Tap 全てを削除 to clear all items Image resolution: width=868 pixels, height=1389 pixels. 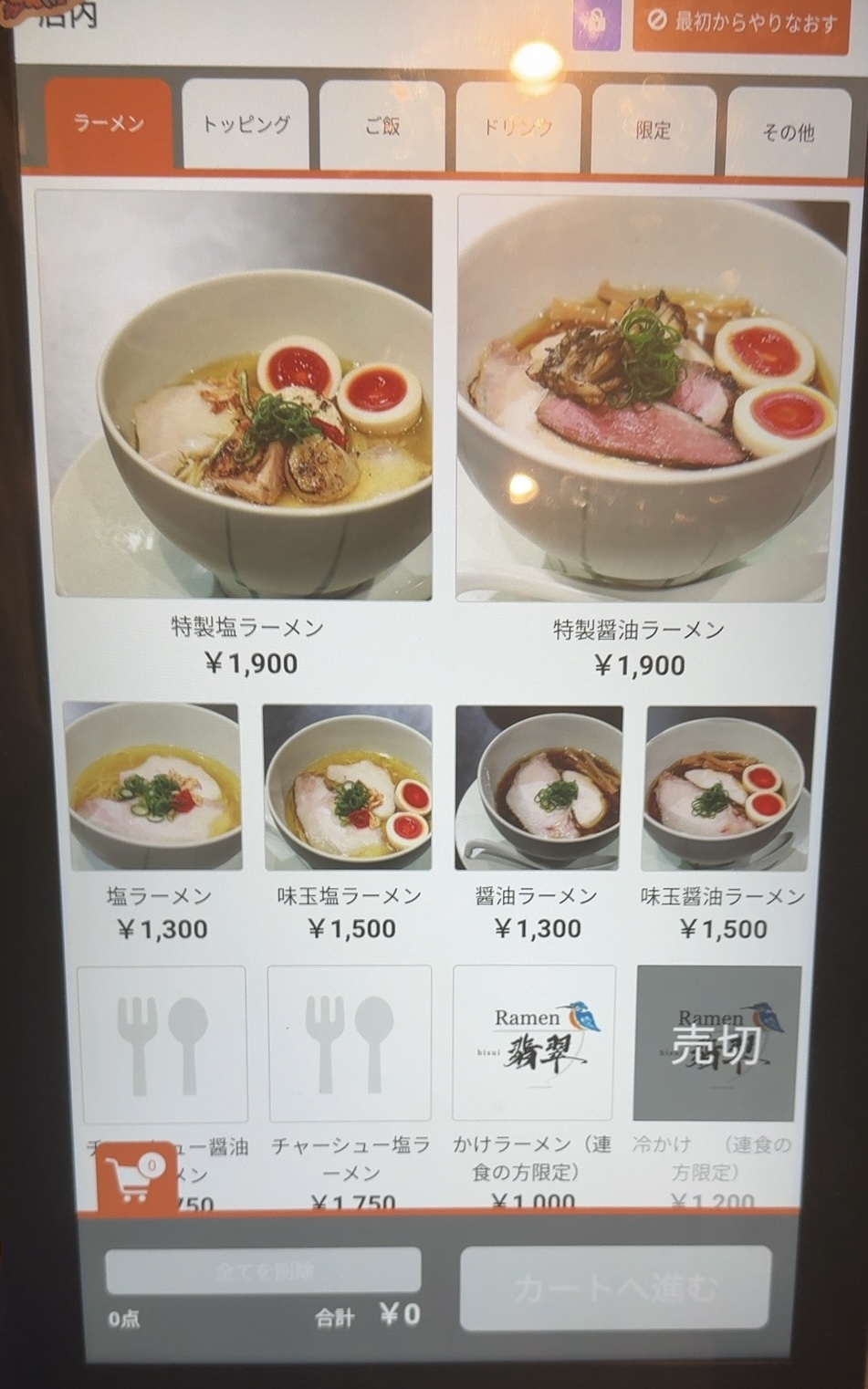[x=263, y=1270]
